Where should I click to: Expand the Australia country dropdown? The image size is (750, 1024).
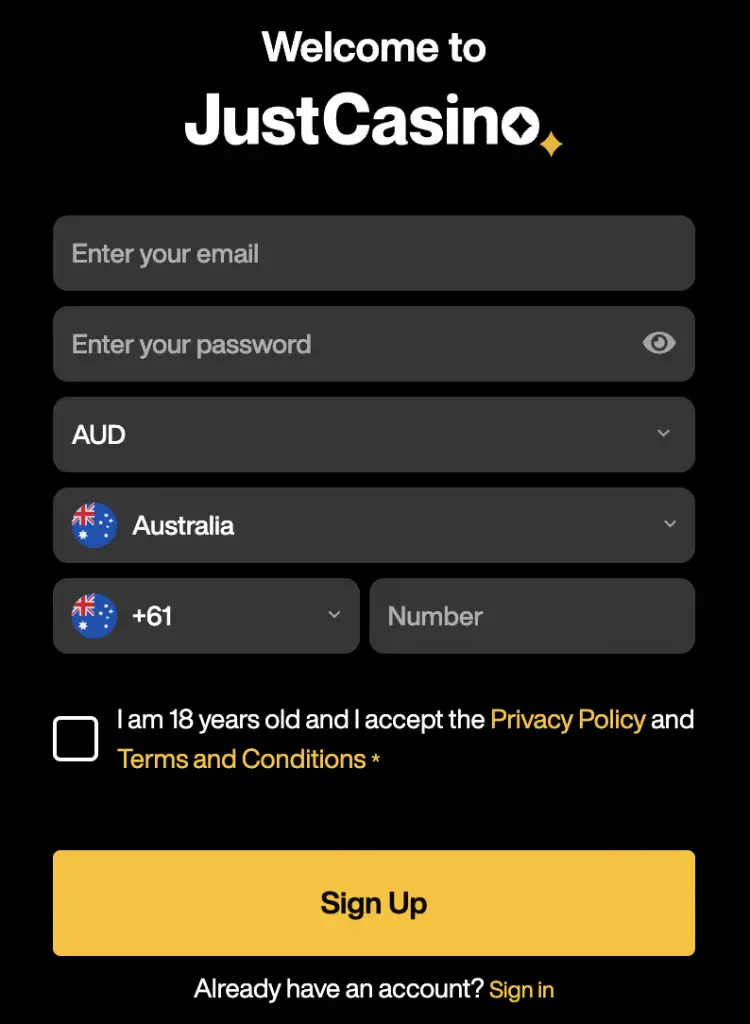(373, 525)
